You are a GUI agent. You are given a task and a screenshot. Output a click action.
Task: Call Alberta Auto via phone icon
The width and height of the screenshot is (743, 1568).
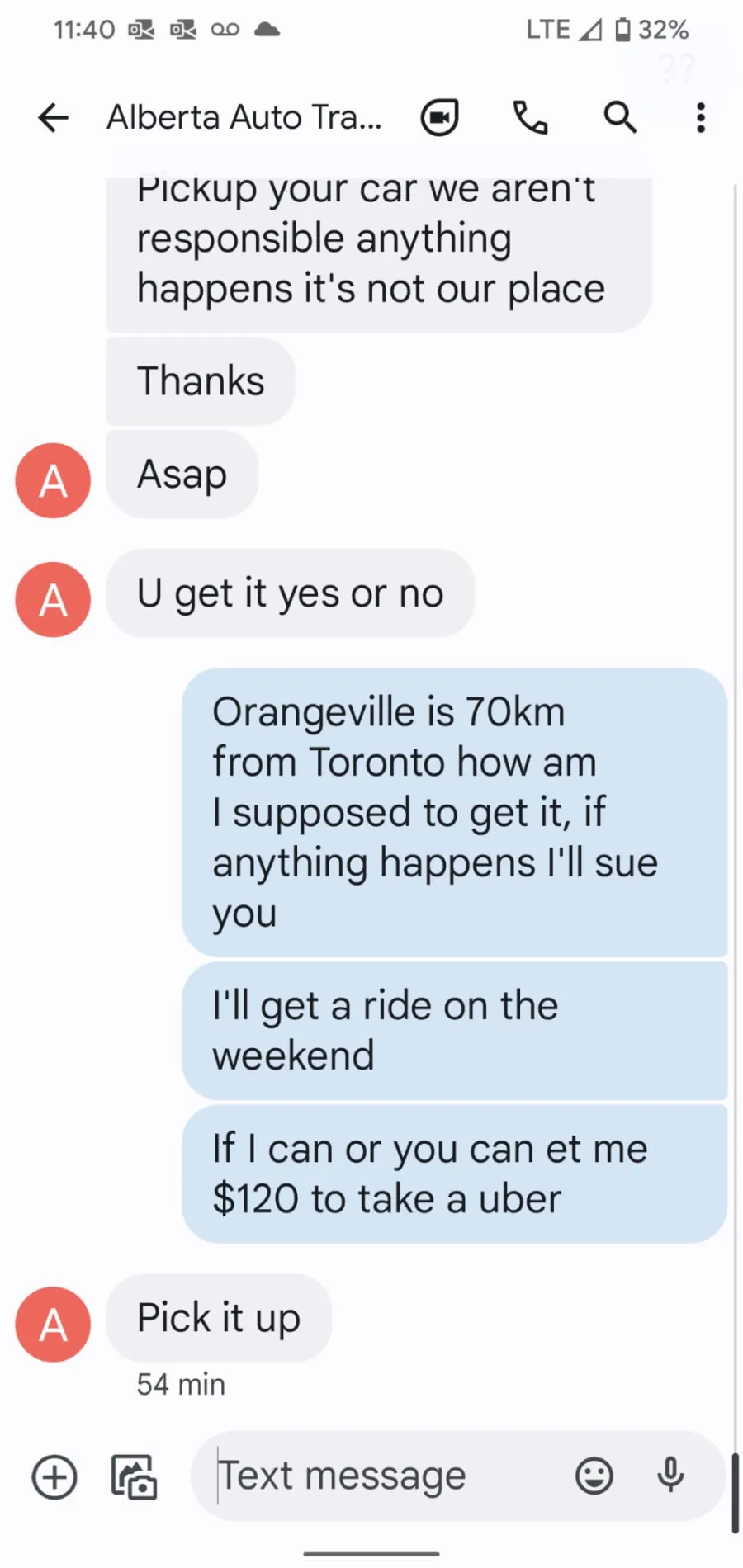point(530,118)
